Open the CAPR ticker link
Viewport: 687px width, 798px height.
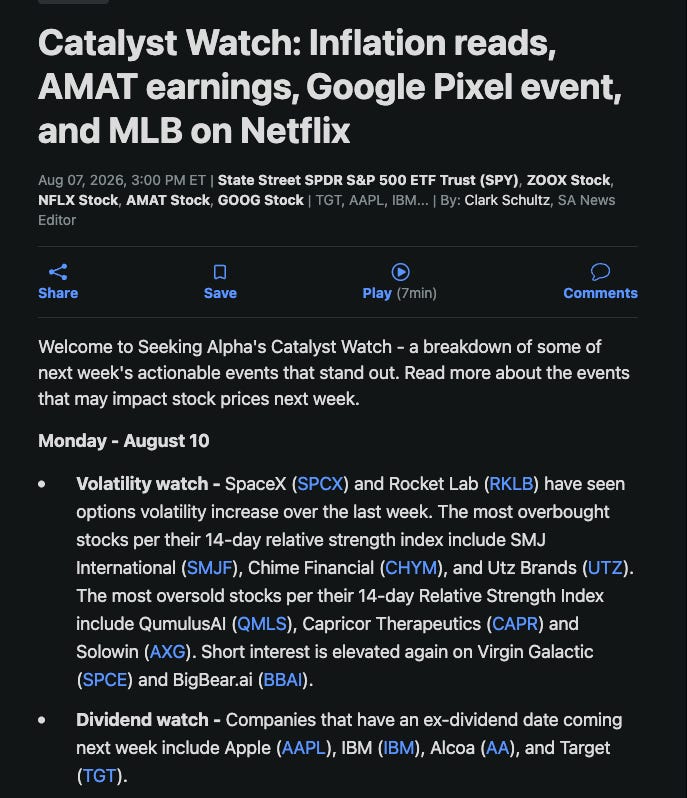coord(515,623)
